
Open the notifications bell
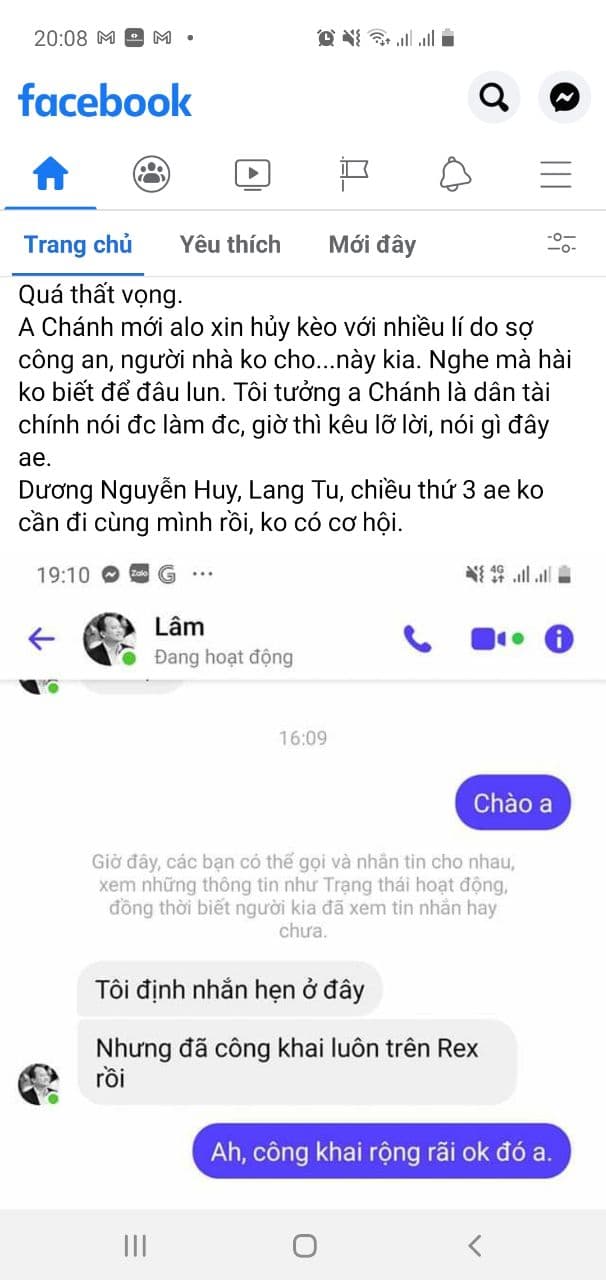pos(455,174)
